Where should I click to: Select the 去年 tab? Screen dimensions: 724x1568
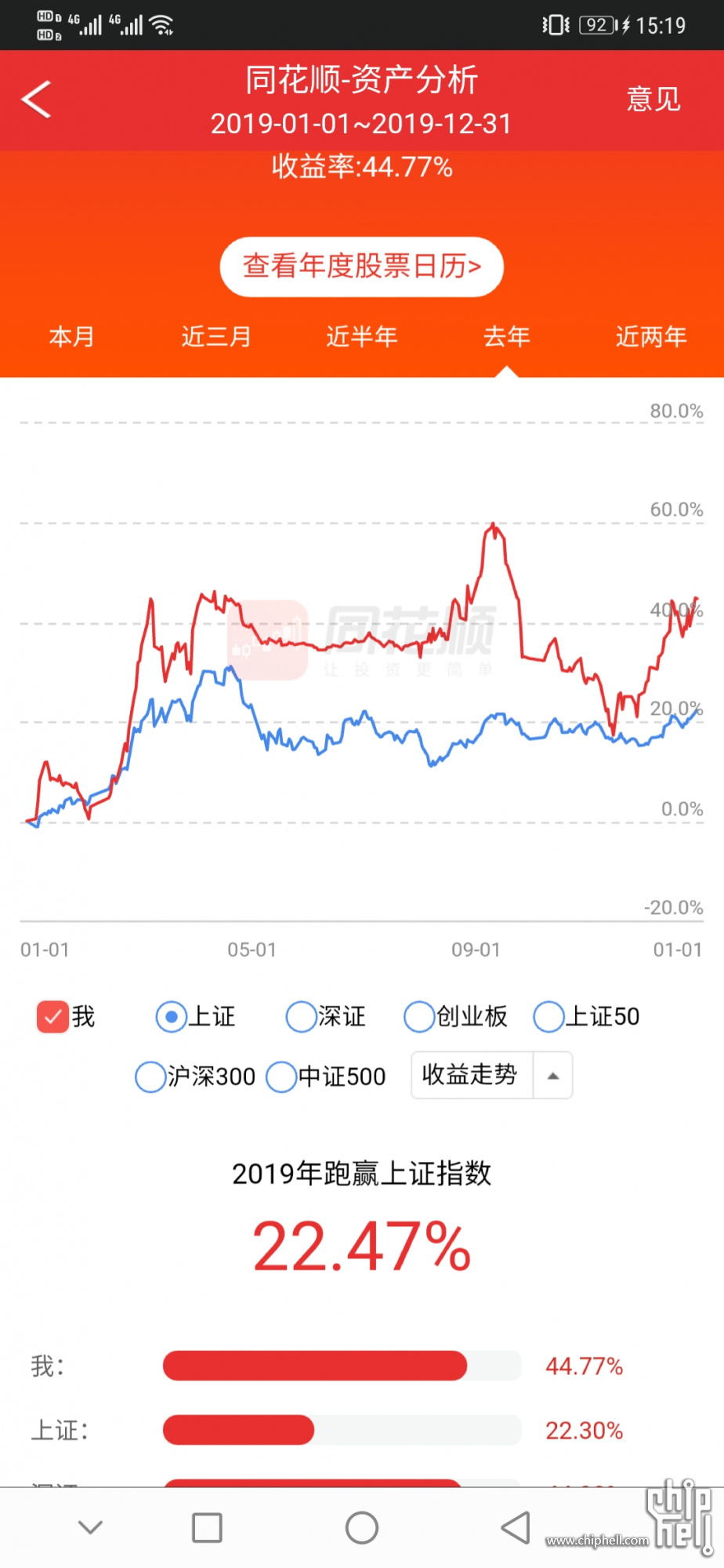[507, 337]
